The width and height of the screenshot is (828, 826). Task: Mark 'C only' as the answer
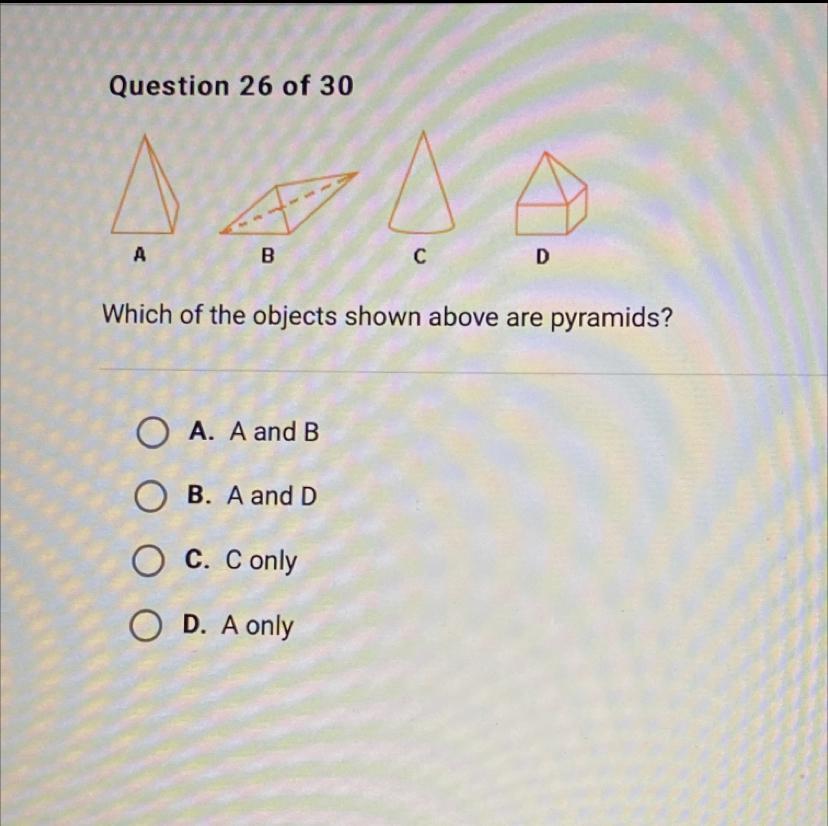coord(150,562)
